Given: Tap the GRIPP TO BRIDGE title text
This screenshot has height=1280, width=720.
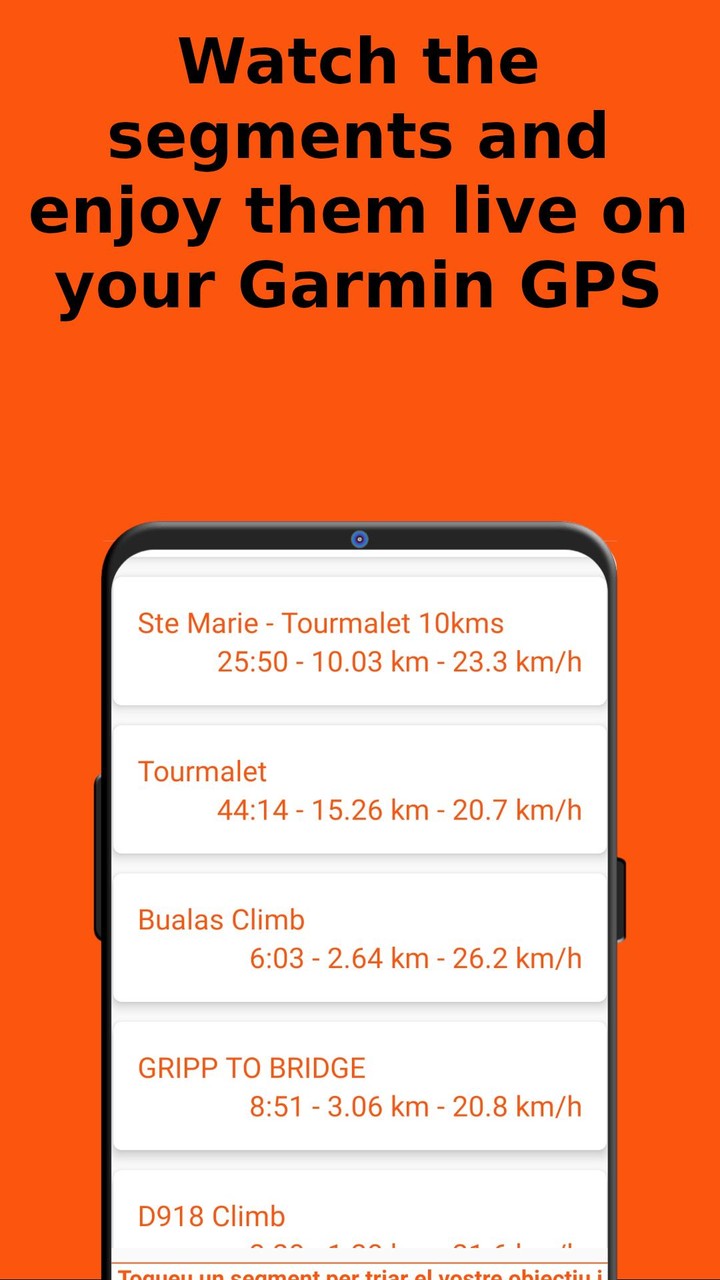Looking at the screenshot, I should (251, 1068).
